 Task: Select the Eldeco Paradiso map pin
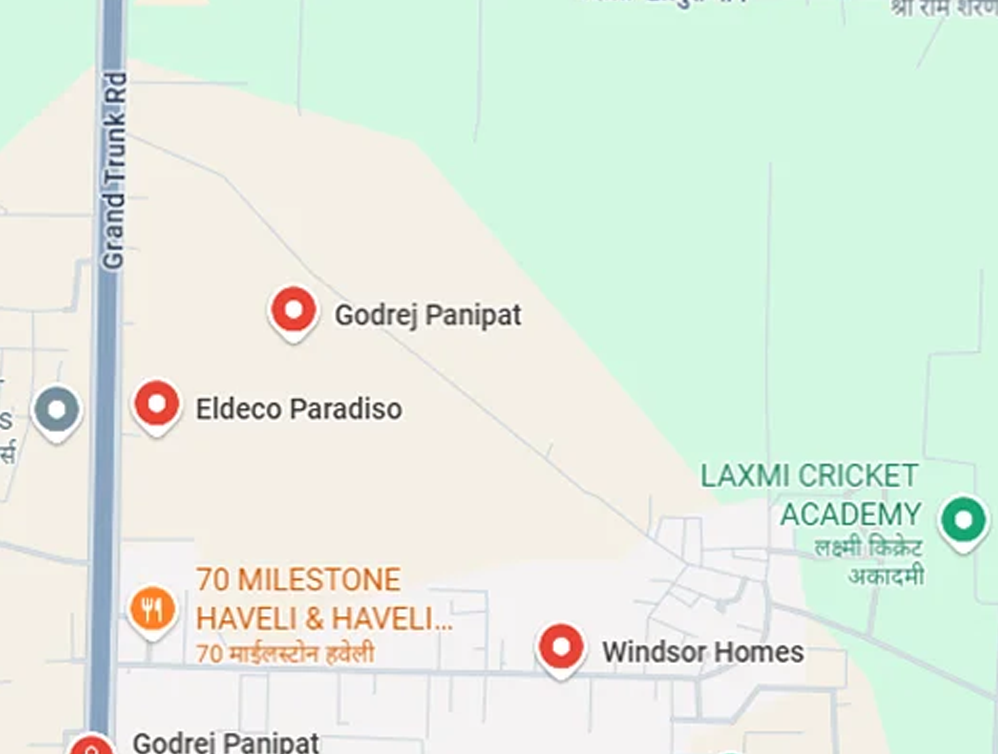(157, 405)
